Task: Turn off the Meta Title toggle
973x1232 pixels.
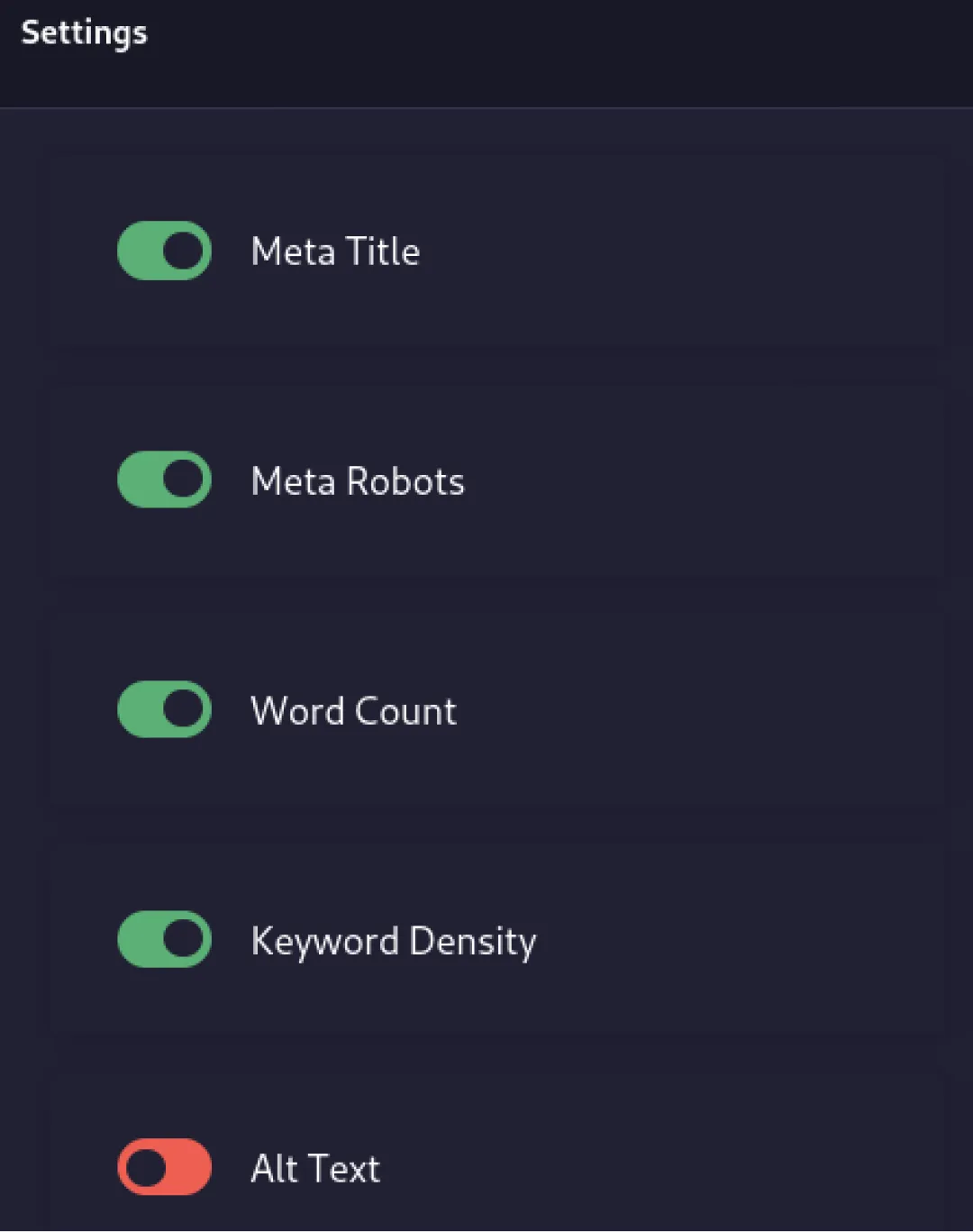Action: click(x=164, y=251)
